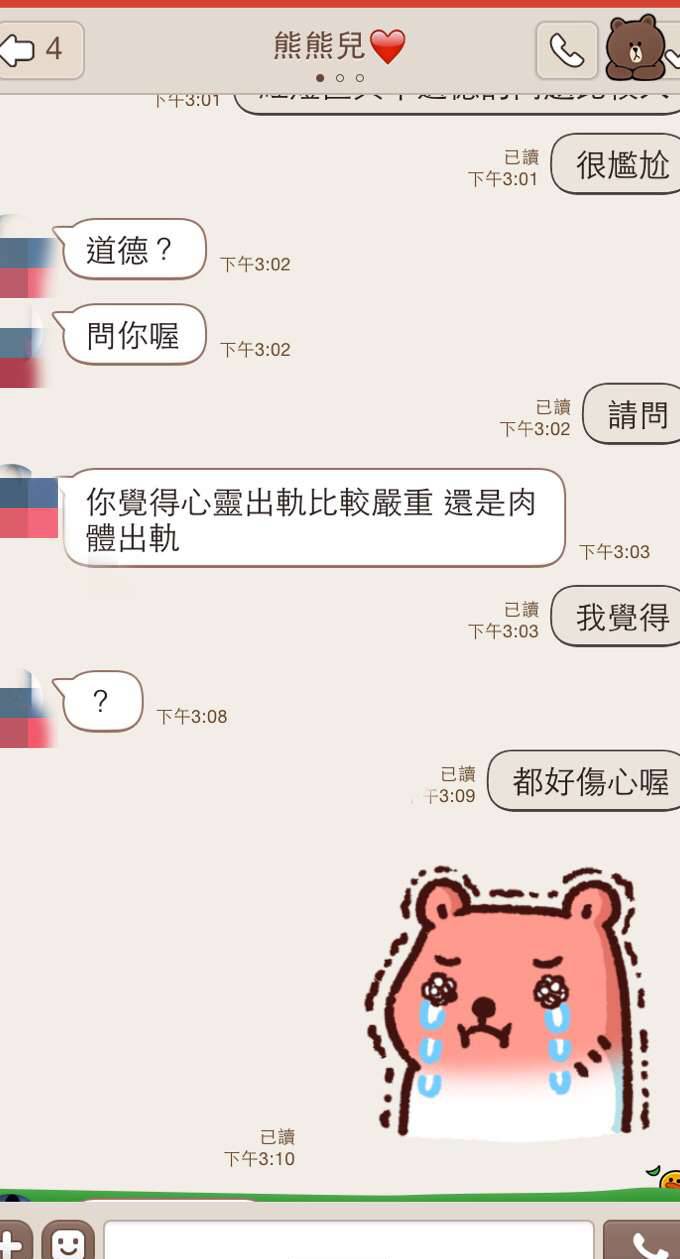The height and width of the screenshot is (1259, 680).
Task: Go back to the chat list
Action: coord(38,49)
